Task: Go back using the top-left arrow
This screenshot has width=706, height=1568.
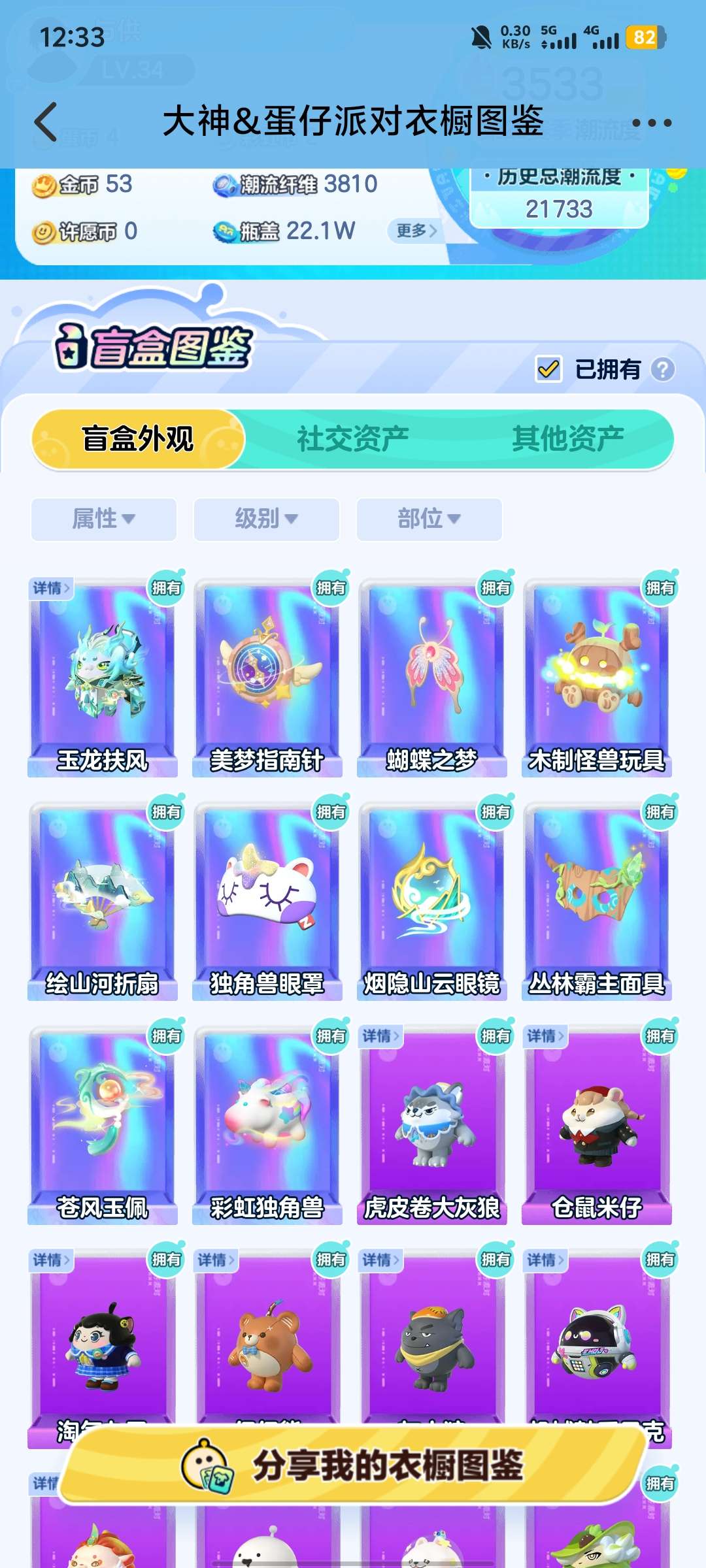Action: [x=46, y=122]
